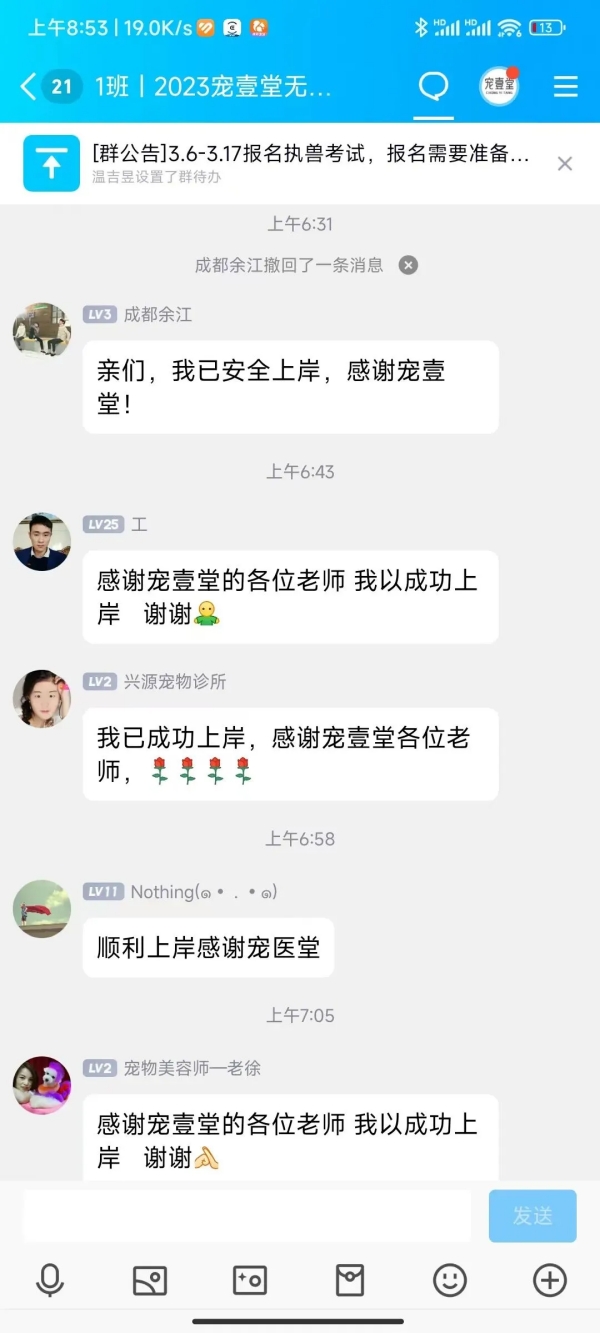Open the photo gallery picker
This screenshot has width=600, height=1333.
150,1280
